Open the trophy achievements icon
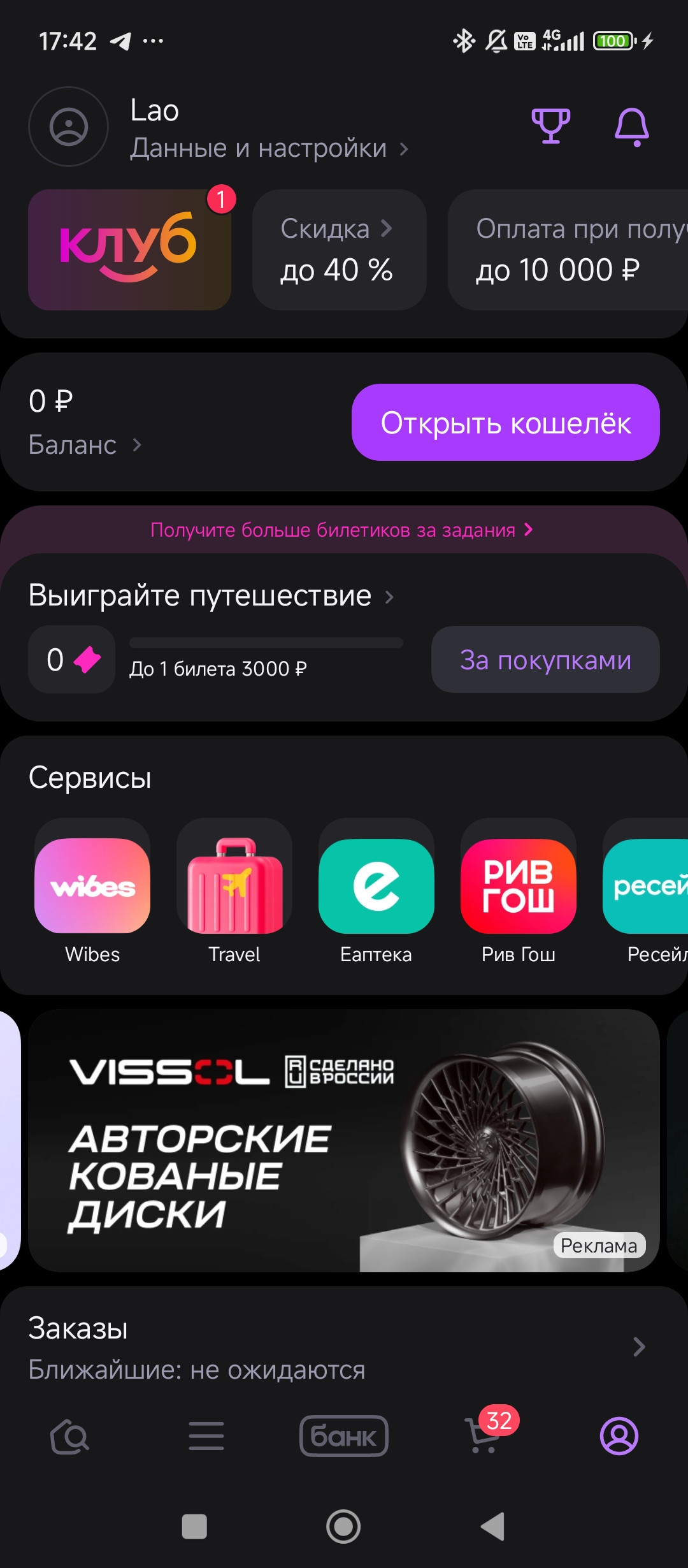Viewport: 688px width, 1568px height. pos(550,126)
